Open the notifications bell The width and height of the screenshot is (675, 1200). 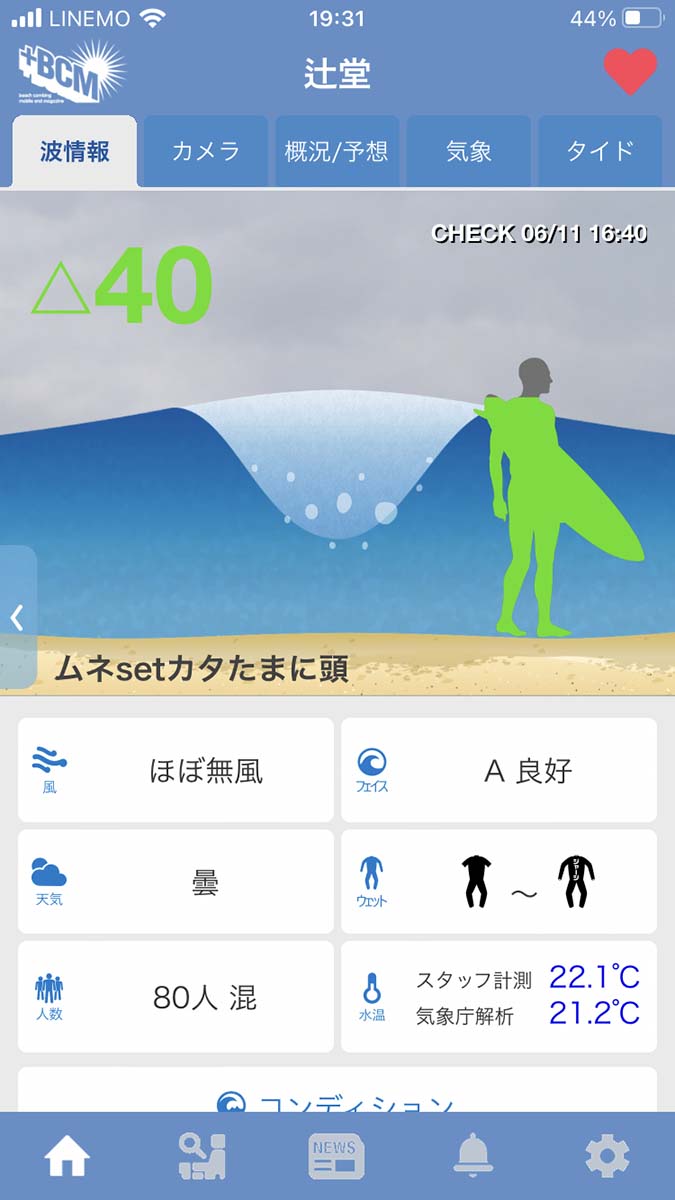(x=473, y=1157)
